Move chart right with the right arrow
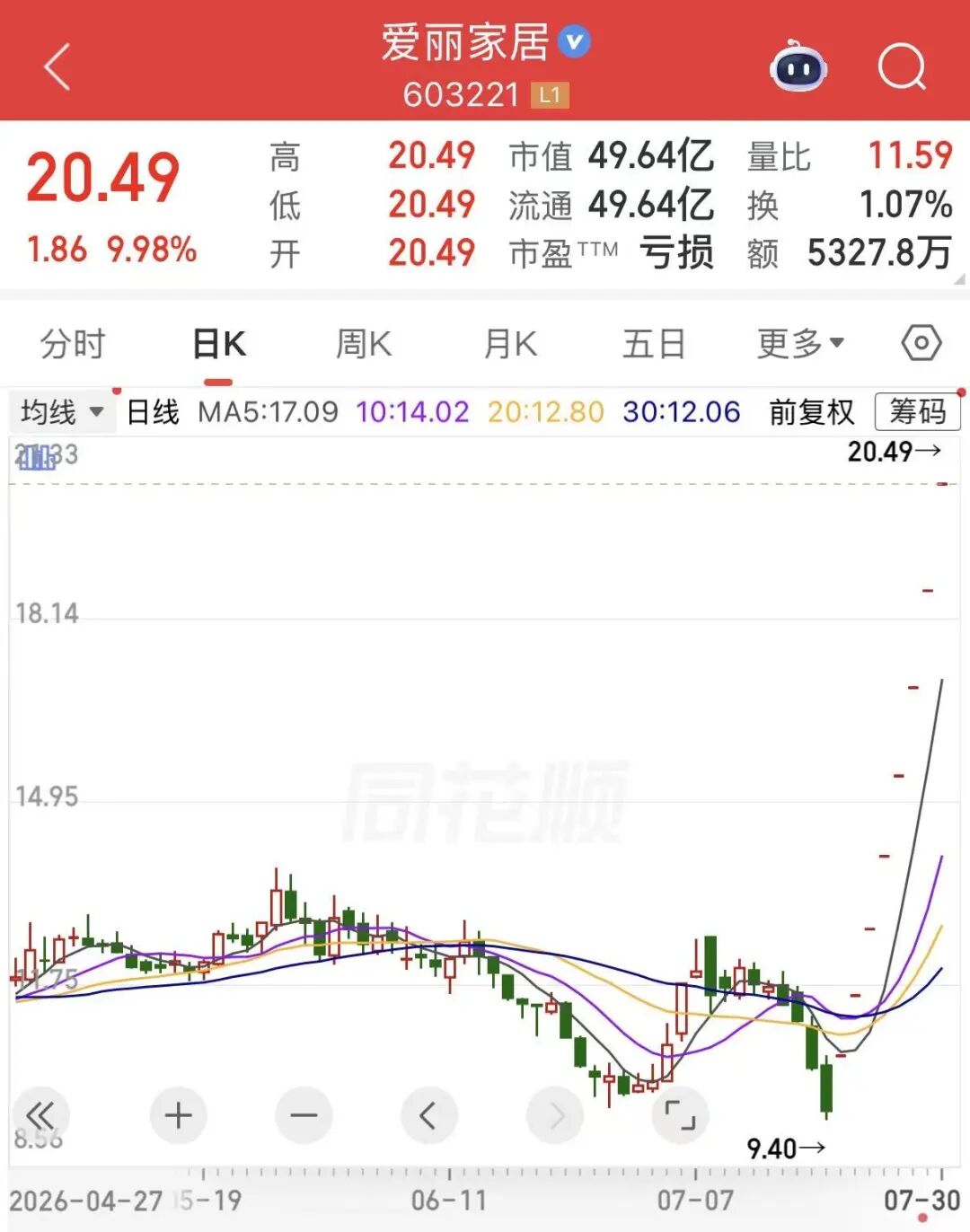970x1232 pixels. pos(555,1116)
